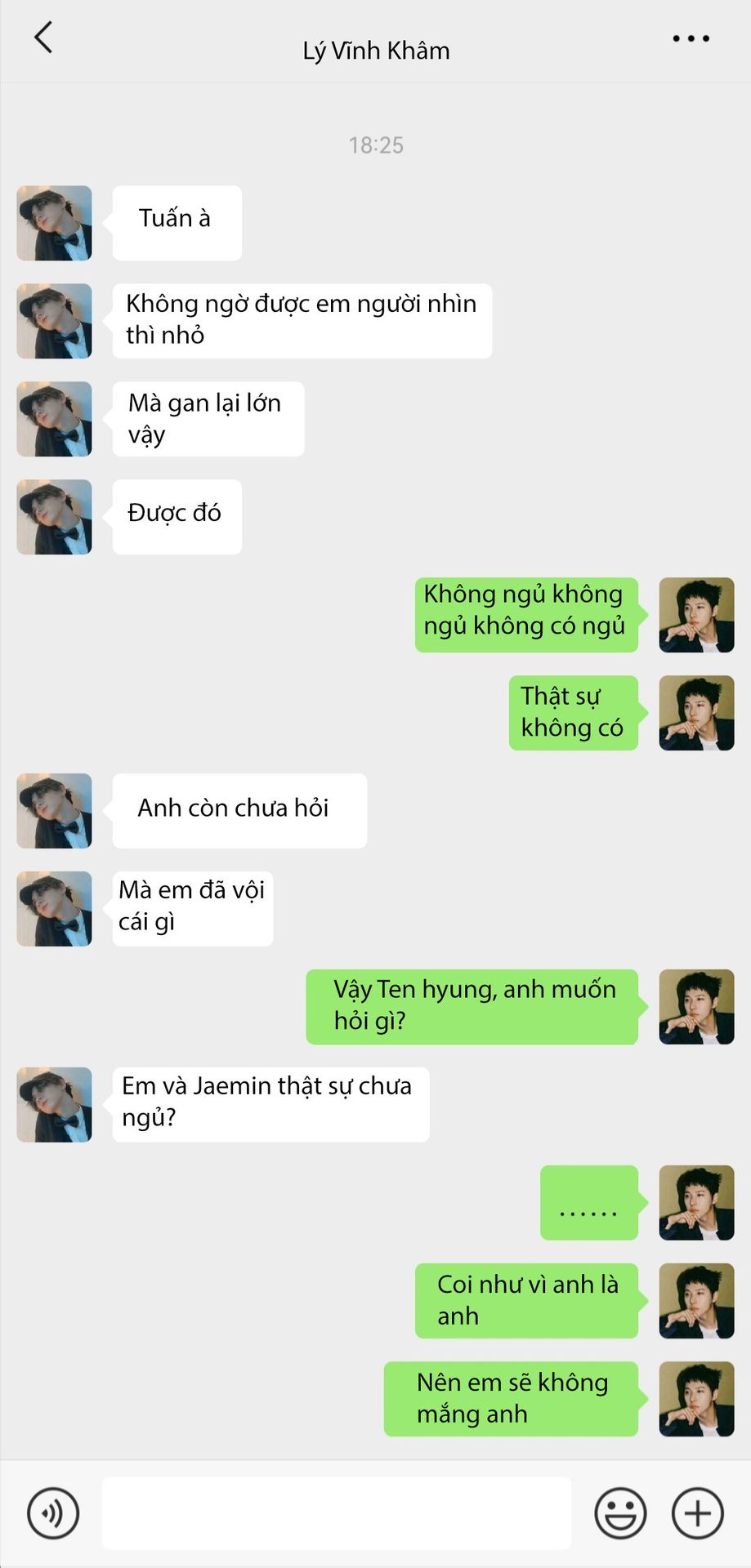Open the plus attachment menu

pyautogui.click(x=697, y=1513)
